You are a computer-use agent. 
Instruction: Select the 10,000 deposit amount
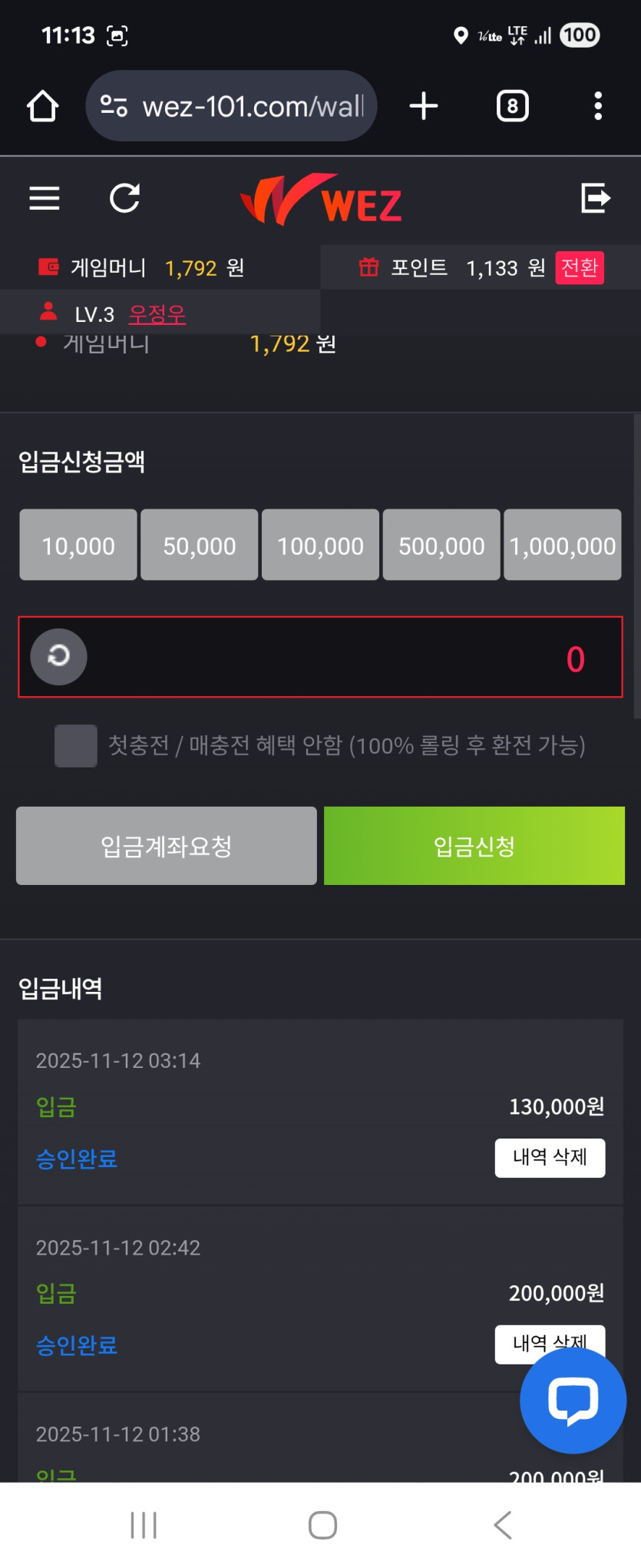coord(78,545)
